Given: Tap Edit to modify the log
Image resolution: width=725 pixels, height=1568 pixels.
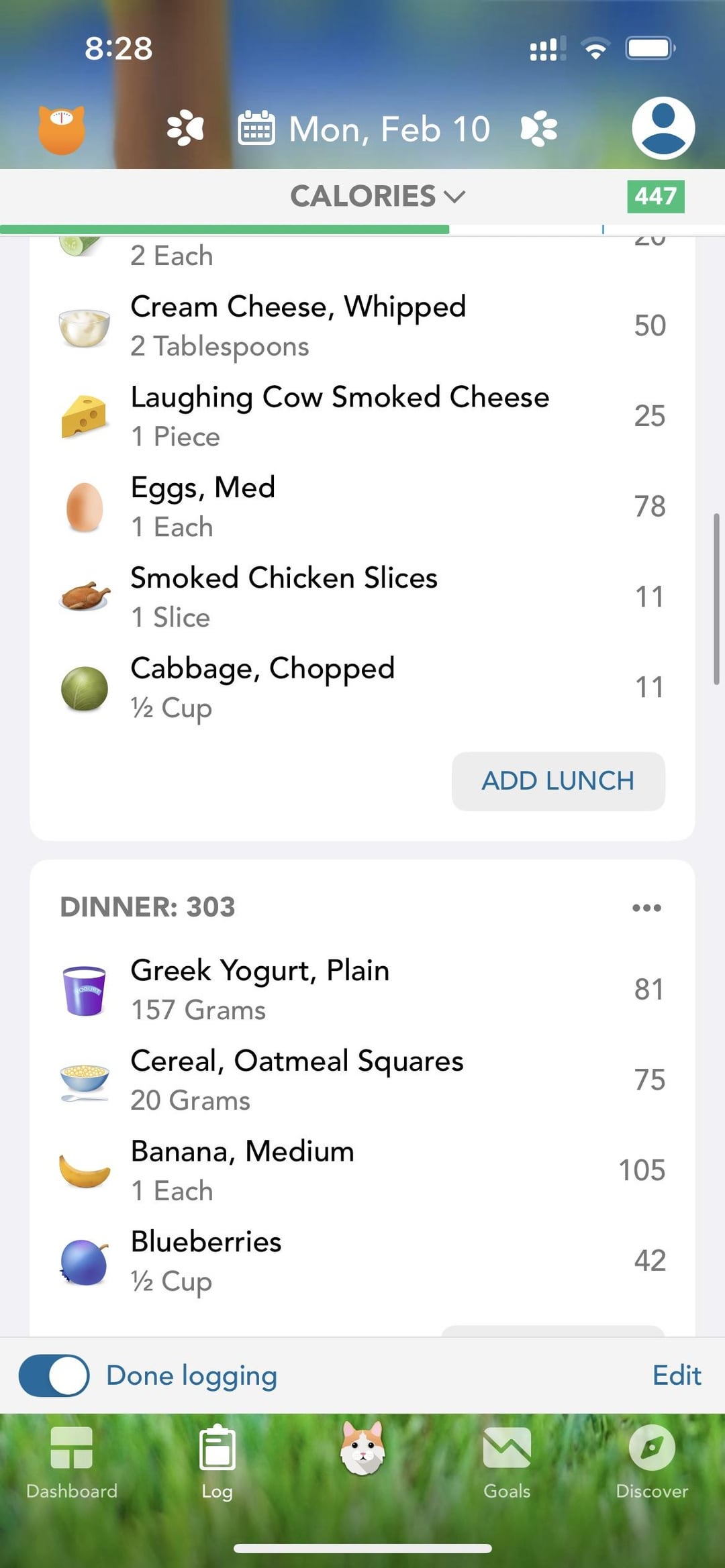Looking at the screenshot, I should point(677,1375).
